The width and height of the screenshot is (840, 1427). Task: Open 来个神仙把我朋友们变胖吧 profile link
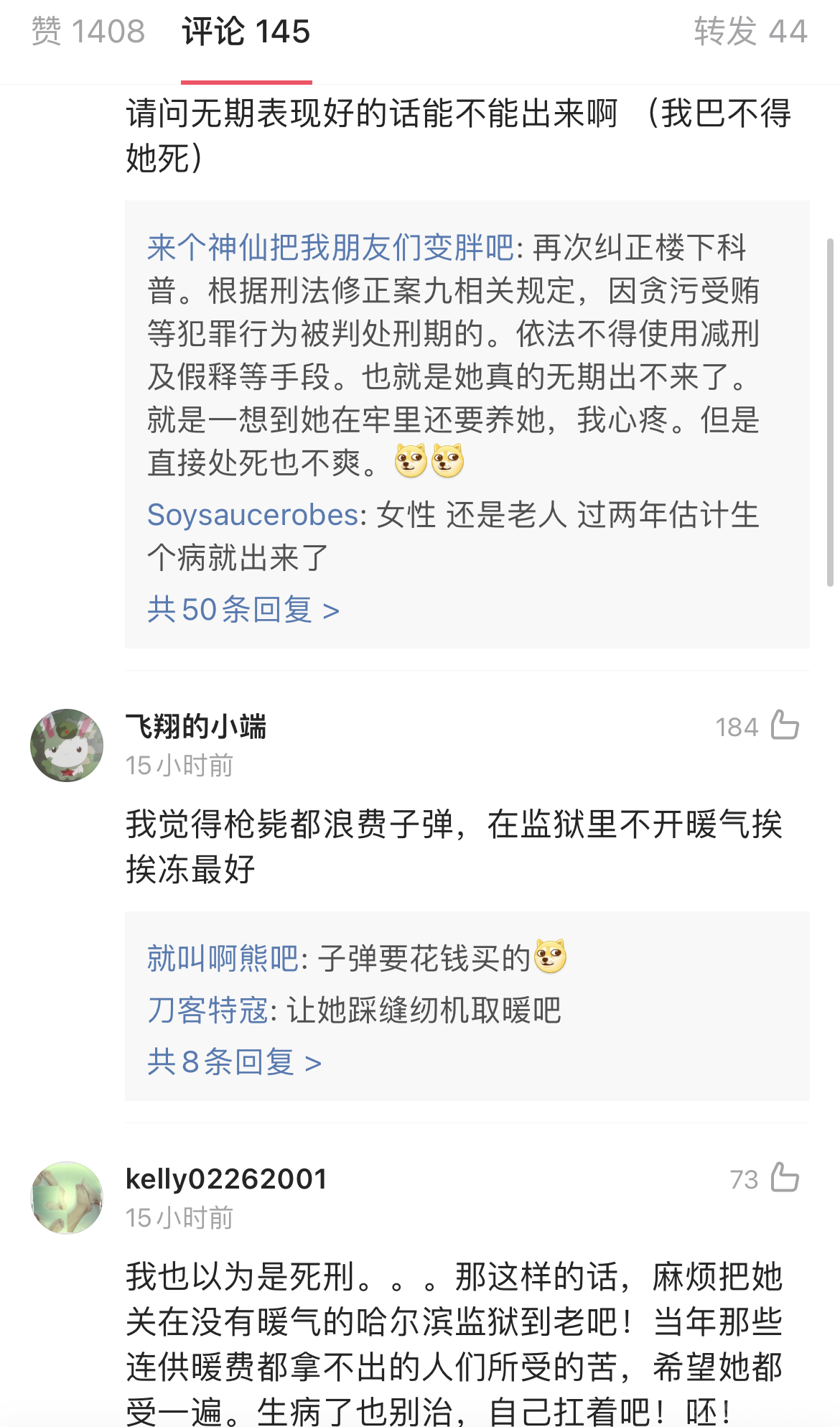click(330, 248)
